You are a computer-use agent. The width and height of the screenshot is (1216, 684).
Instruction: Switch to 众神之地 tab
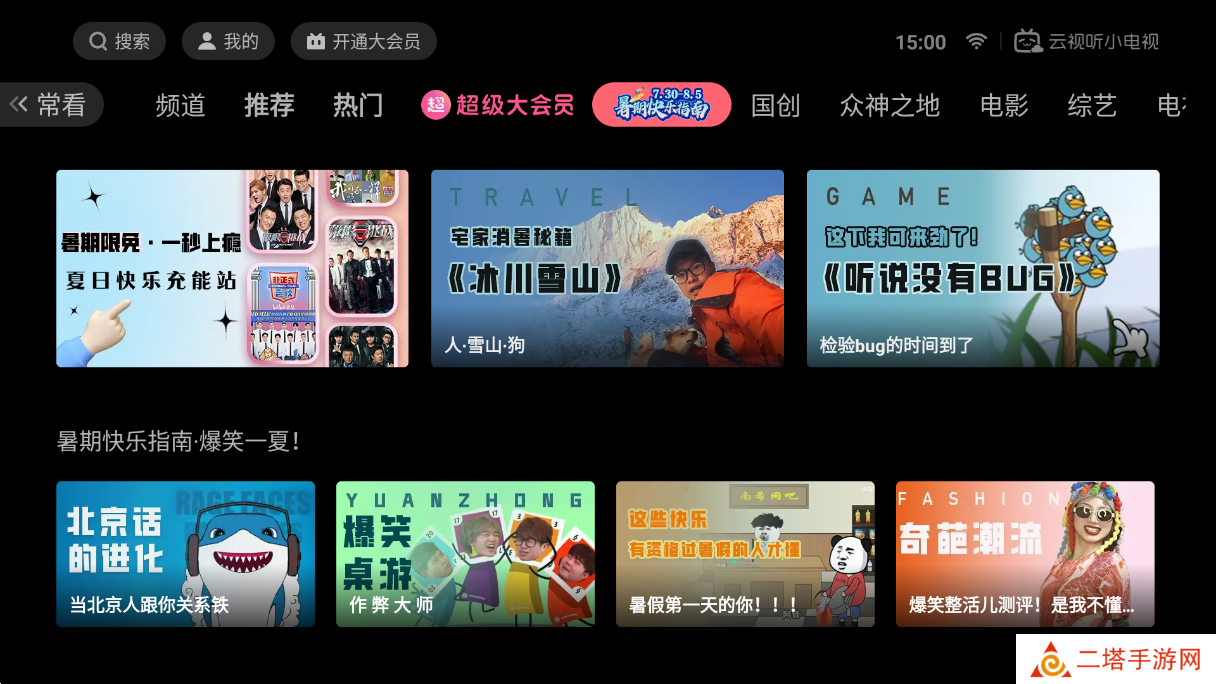click(x=890, y=105)
